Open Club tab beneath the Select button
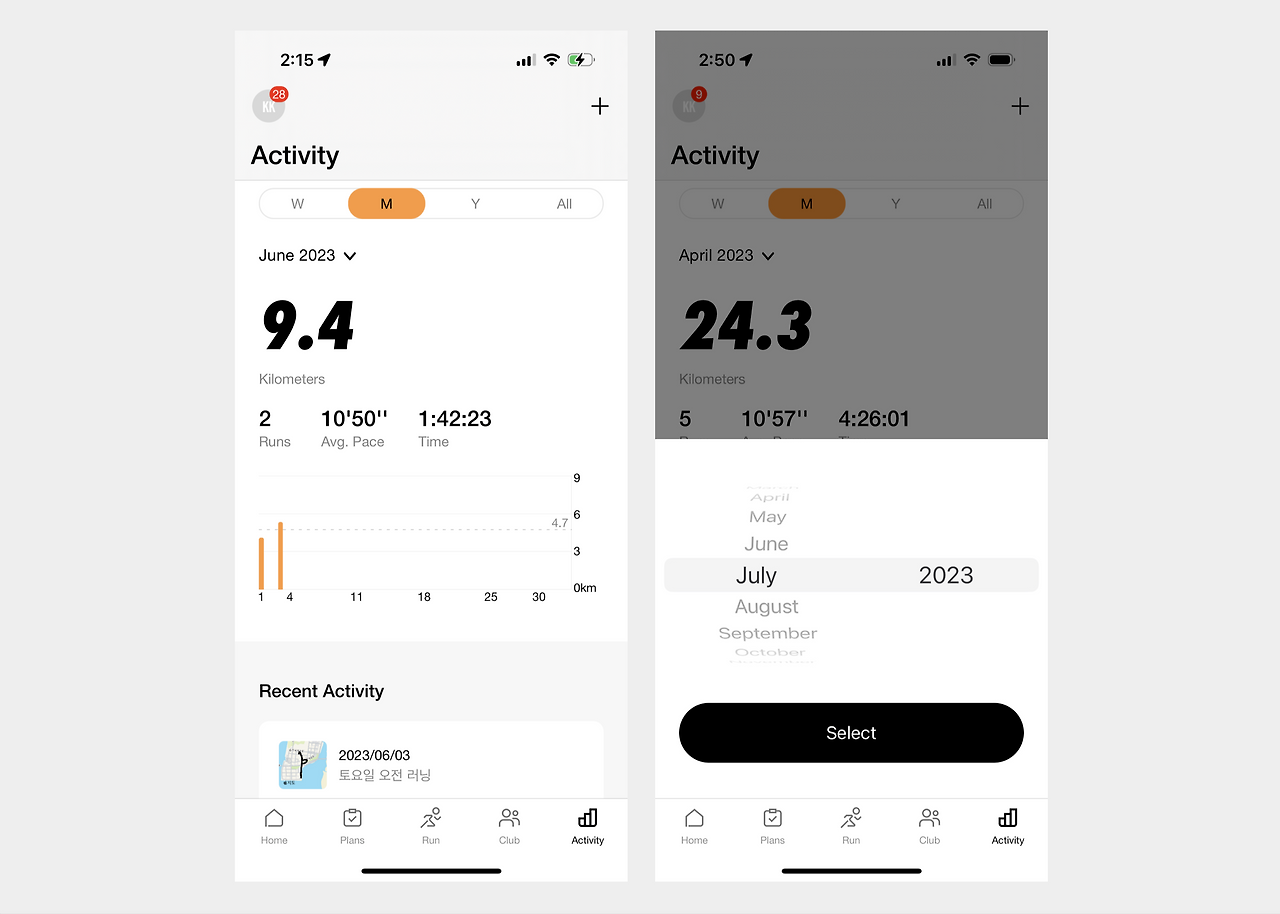This screenshot has width=1280, height=914. click(x=929, y=827)
